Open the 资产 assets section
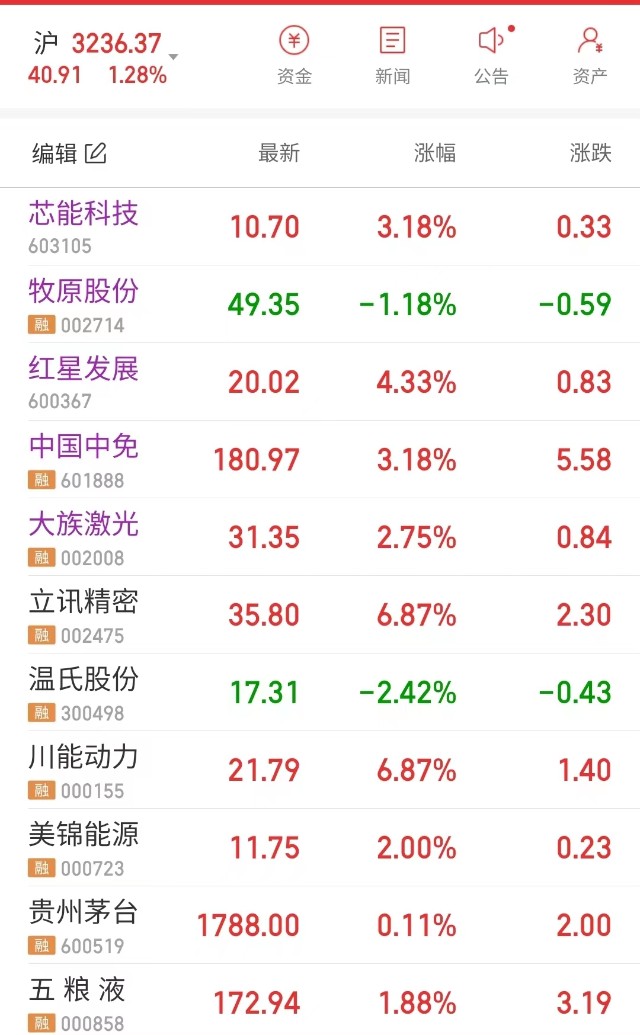Screen dimensions: 640x1035 pyautogui.click(x=590, y=56)
